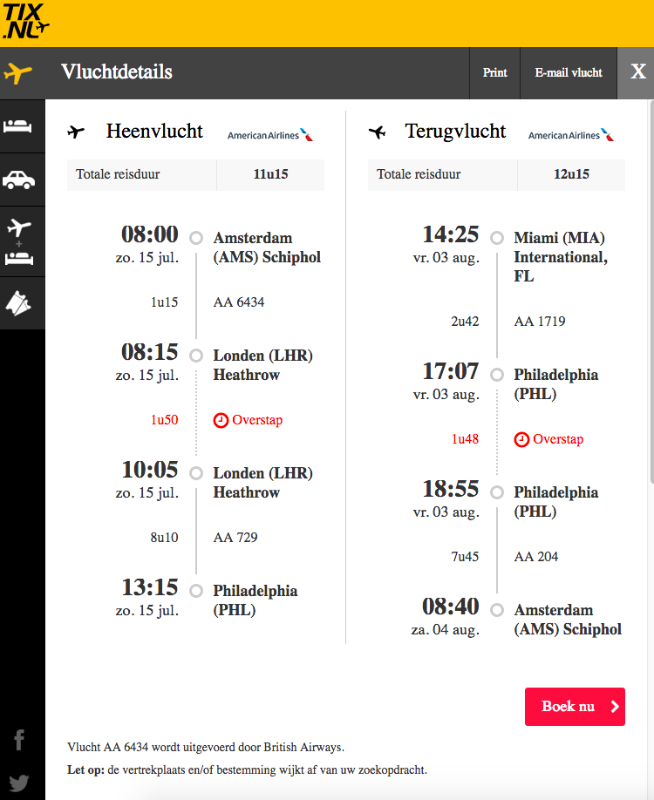This screenshot has width=654, height=800.
Task: Return to the TIX.NL homepage
Action: coord(26,22)
